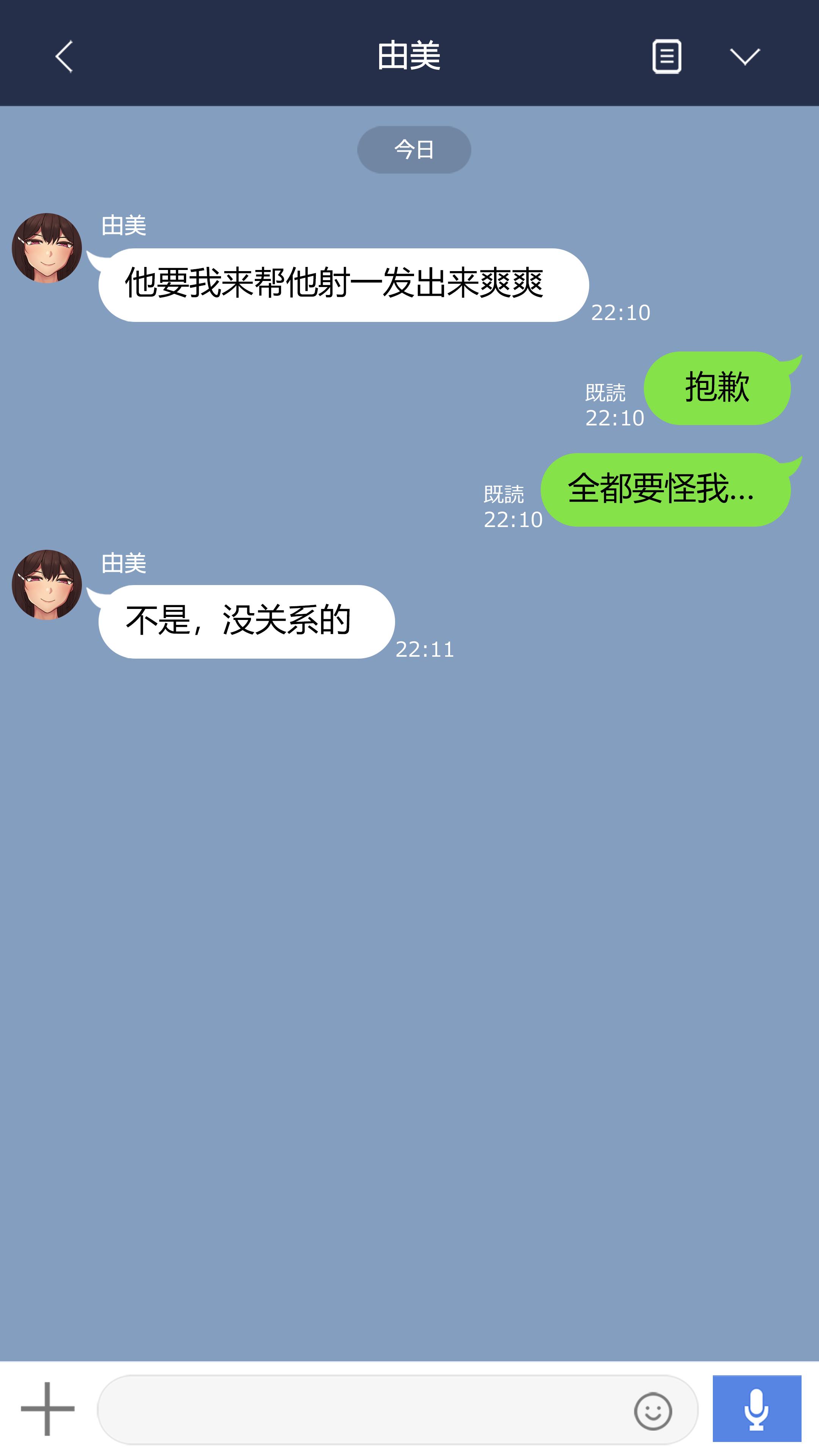Go back from the 由美 chat

(64, 56)
